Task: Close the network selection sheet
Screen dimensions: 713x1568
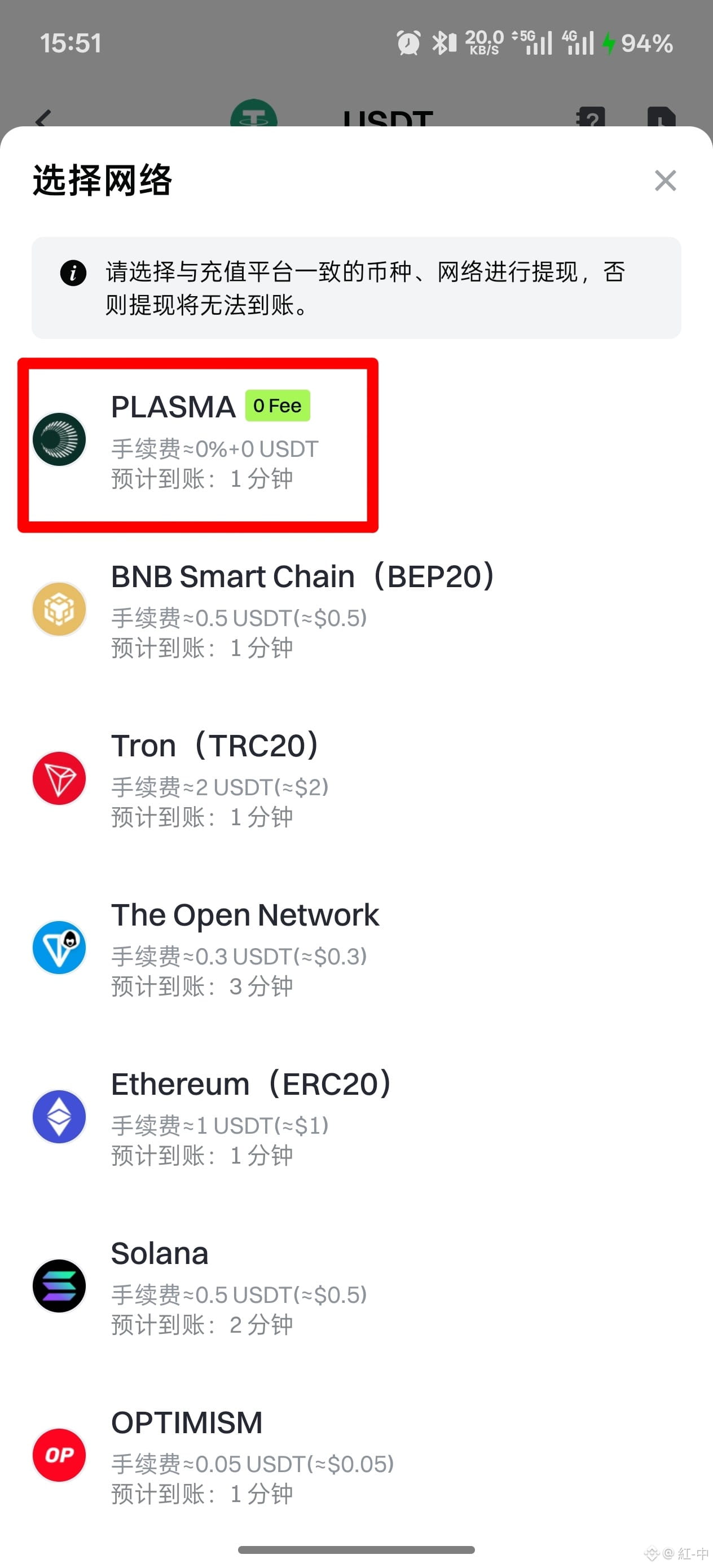Action: click(665, 181)
